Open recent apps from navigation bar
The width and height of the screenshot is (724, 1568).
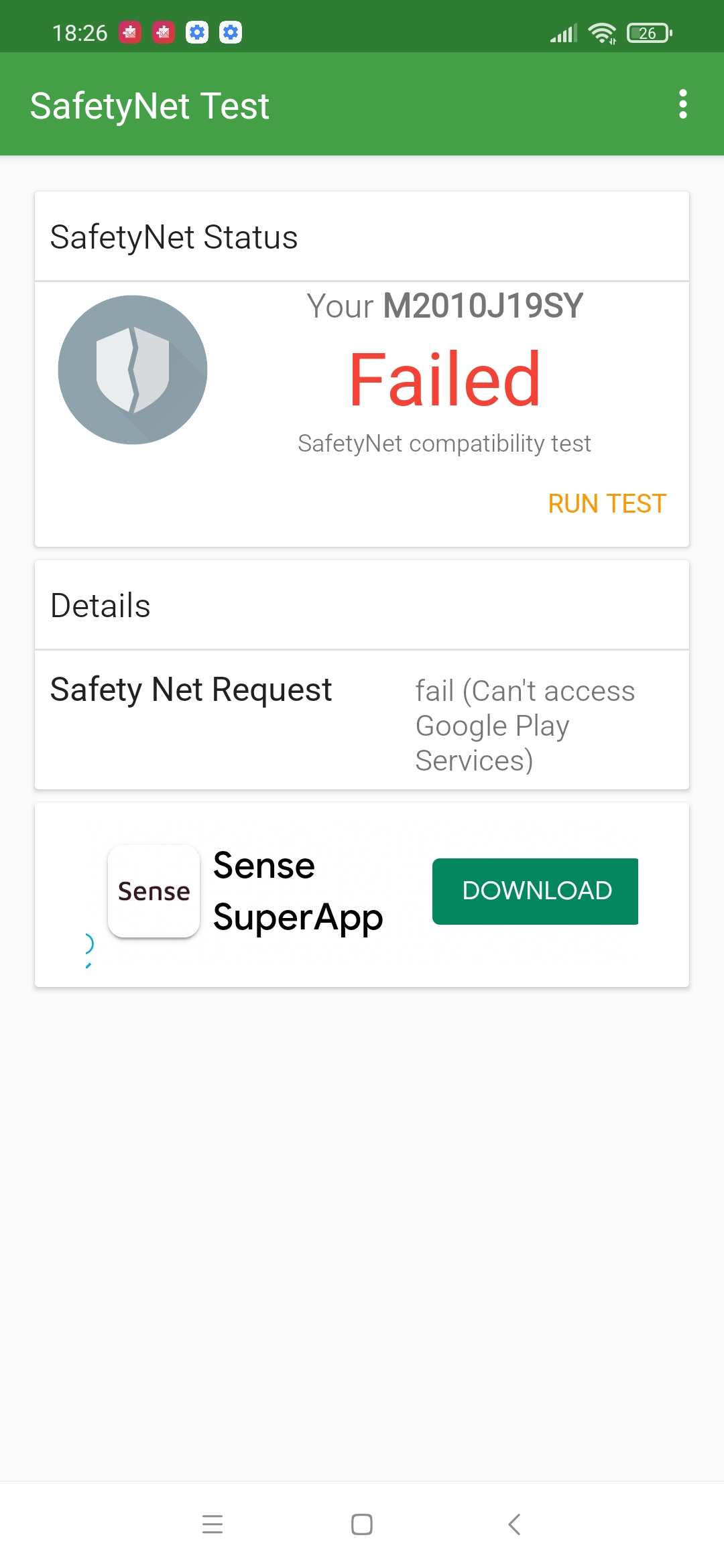(x=213, y=1524)
